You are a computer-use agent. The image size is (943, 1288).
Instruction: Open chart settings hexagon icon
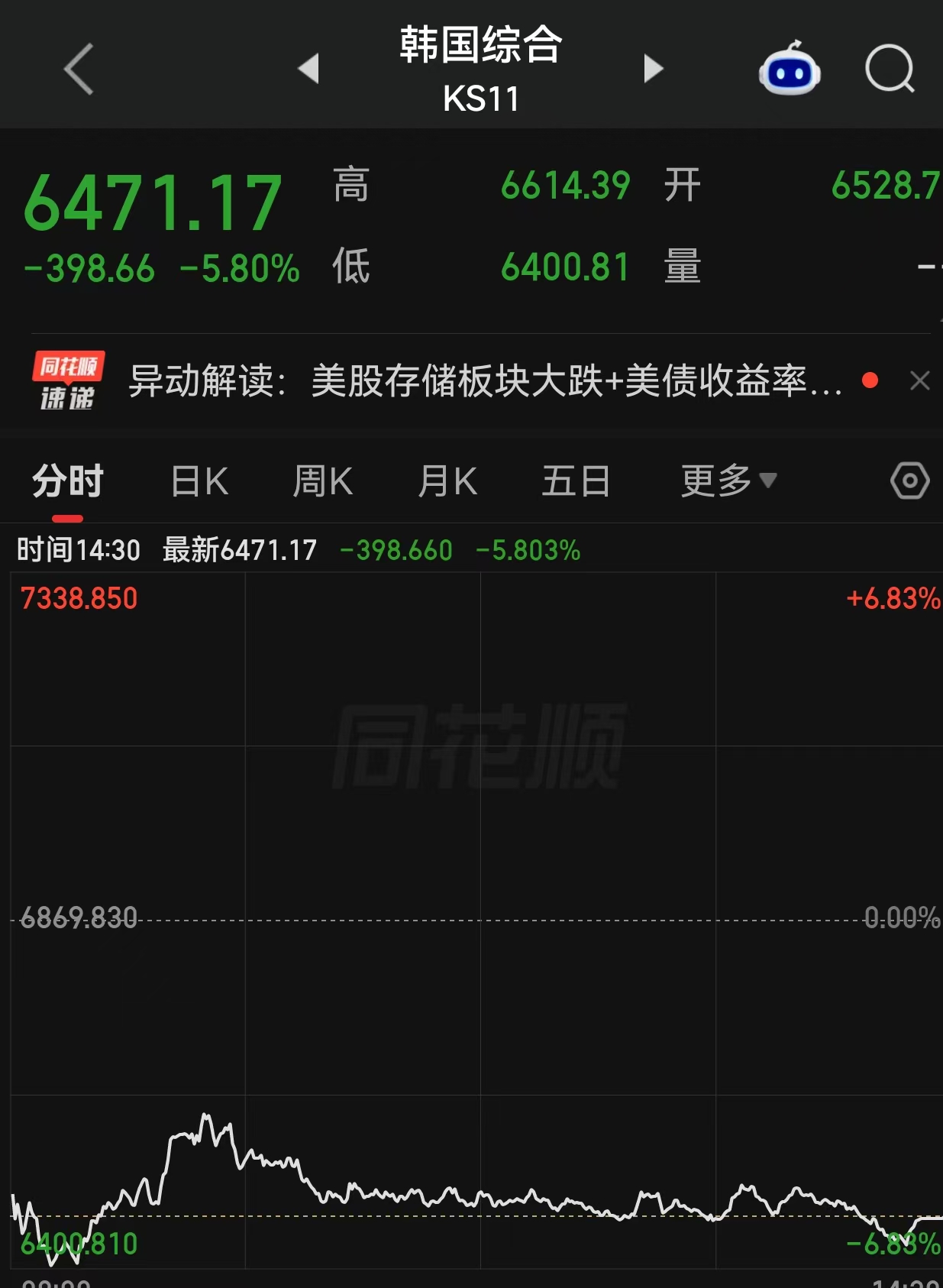[x=910, y=481]
